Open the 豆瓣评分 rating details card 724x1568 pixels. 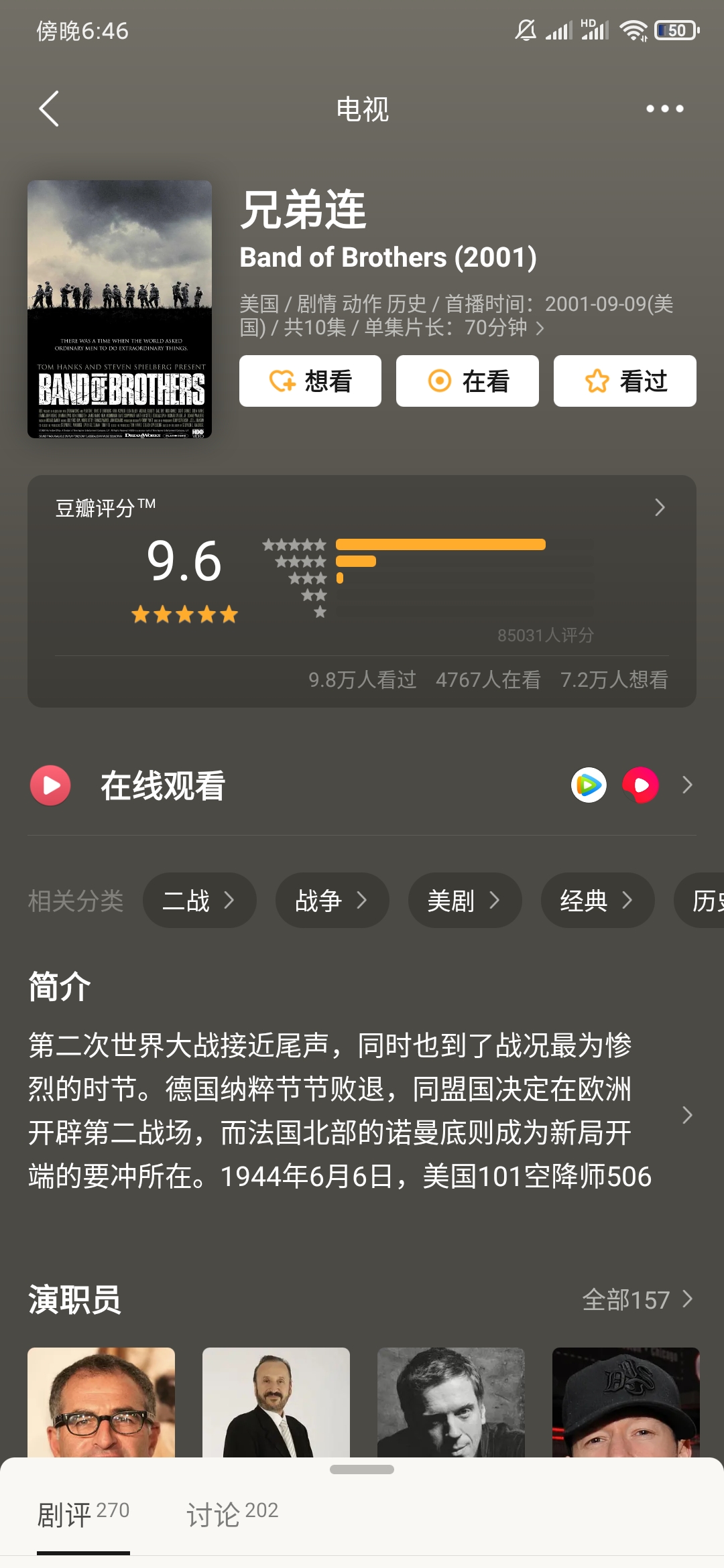click(362, 591)
